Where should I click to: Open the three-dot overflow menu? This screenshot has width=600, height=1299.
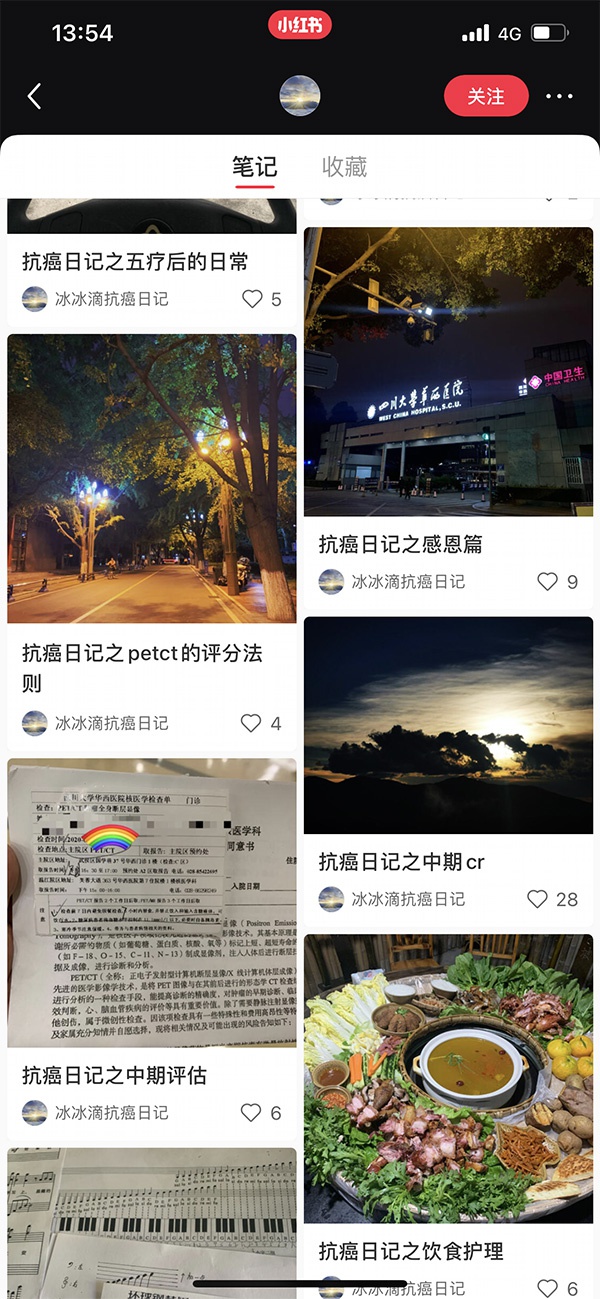(559, 97)
